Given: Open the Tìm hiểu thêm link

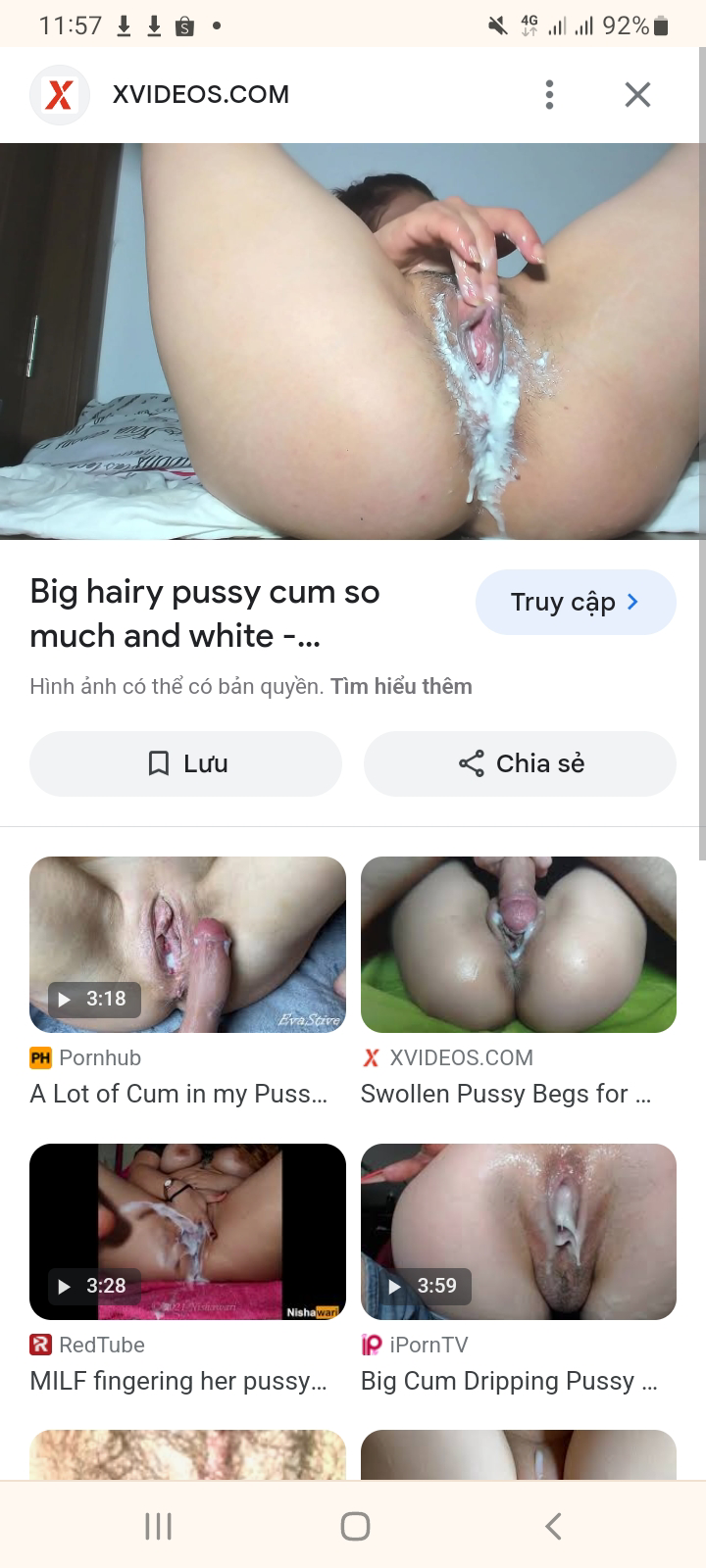Looking at the screenshot, I should point(401,686).
